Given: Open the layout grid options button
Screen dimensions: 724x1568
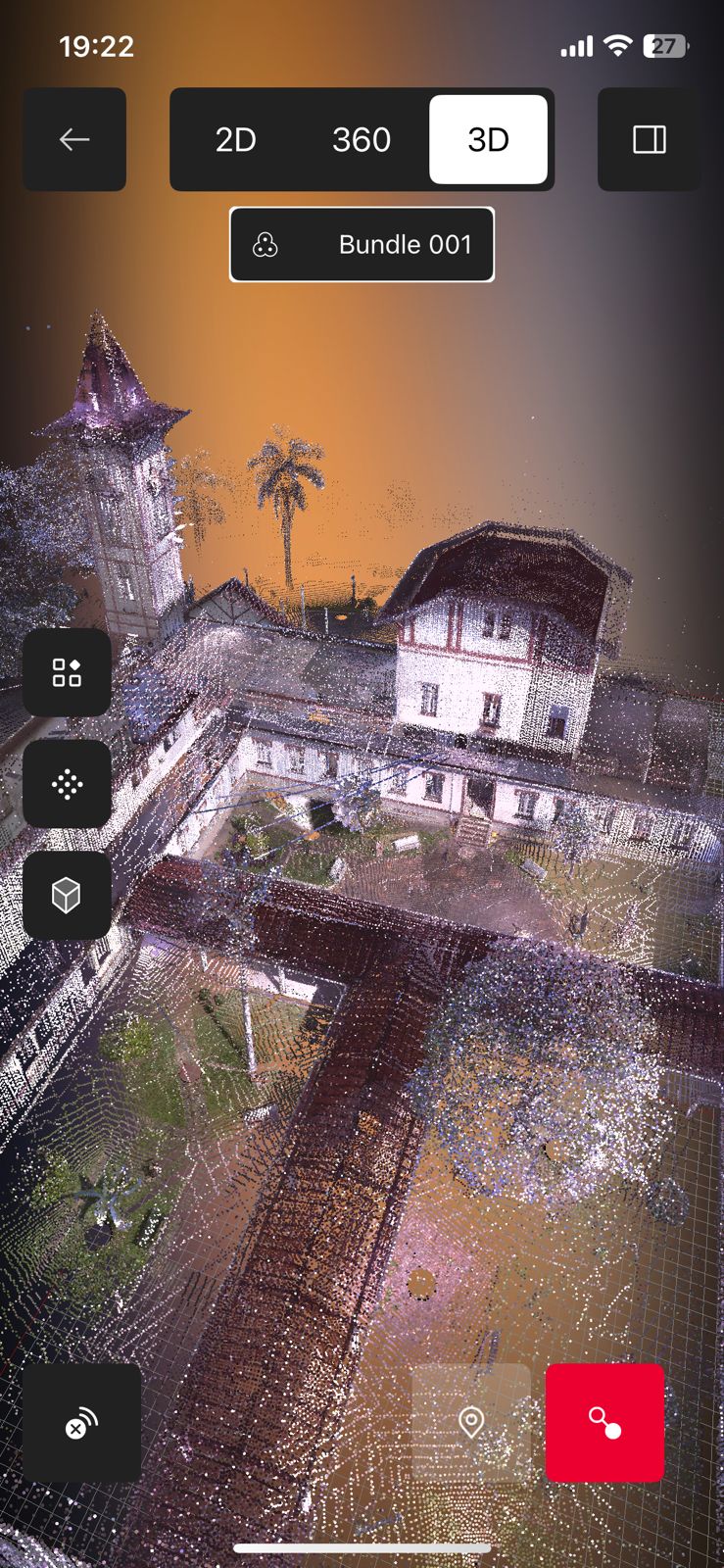Looking at the screenshot, I should pyautogui.click(x=67, y=672).
